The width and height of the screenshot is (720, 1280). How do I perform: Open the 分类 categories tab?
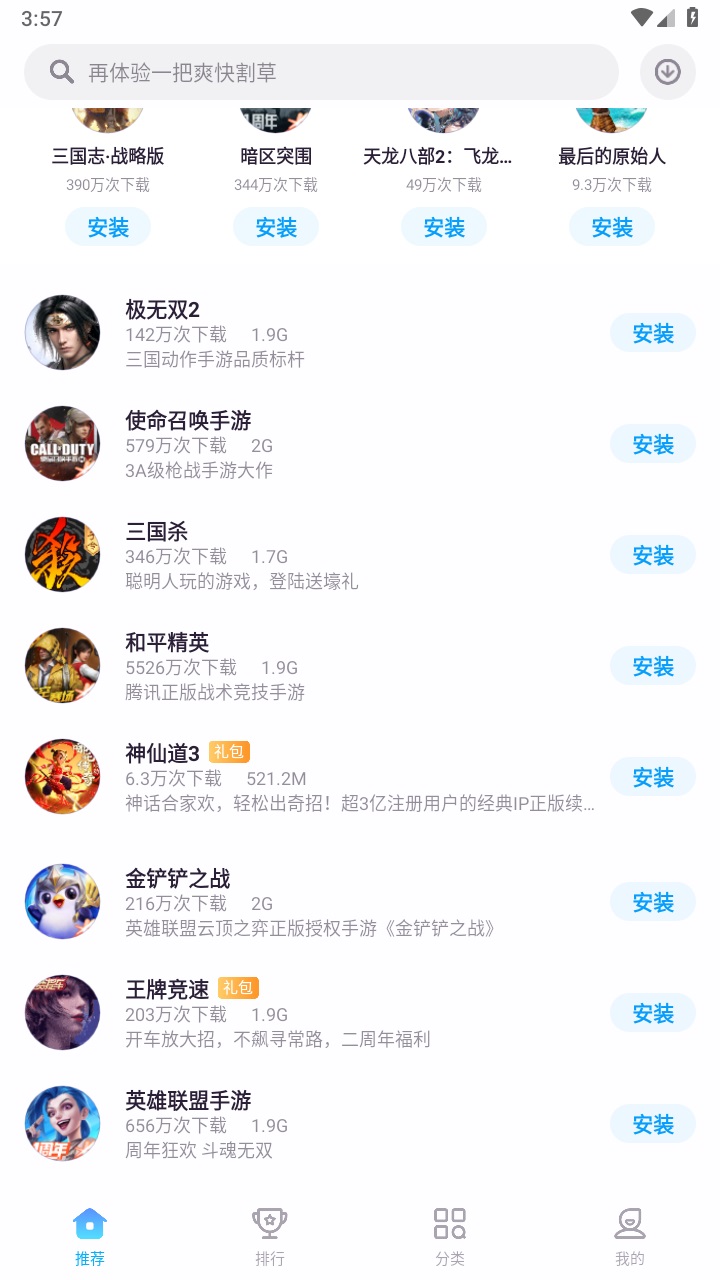pyautogui.click(x=450, y=1235)
